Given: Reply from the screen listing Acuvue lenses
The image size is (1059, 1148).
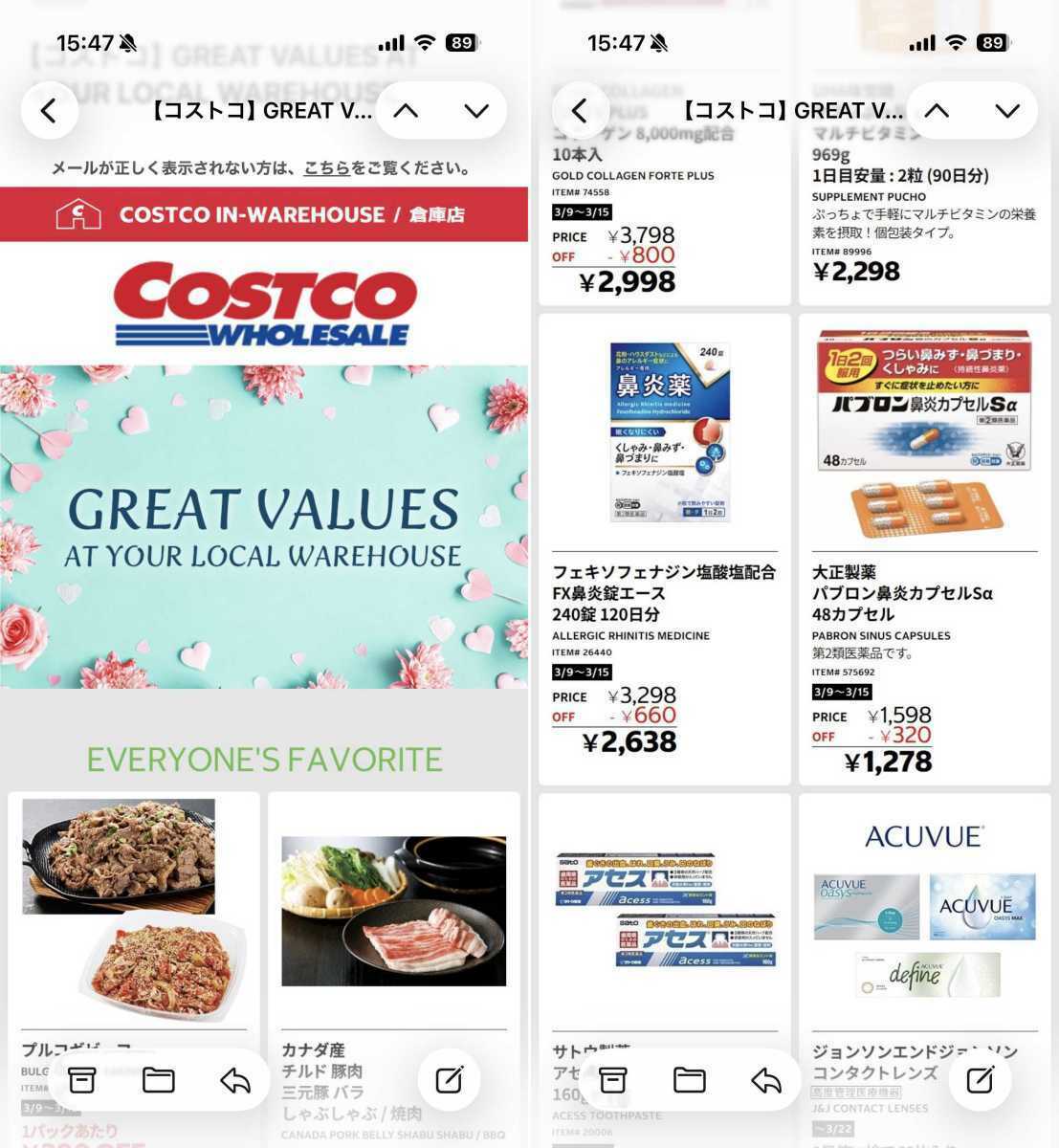Looking at the screenshot, I should pyautogui.click(x=766, y=1080).
